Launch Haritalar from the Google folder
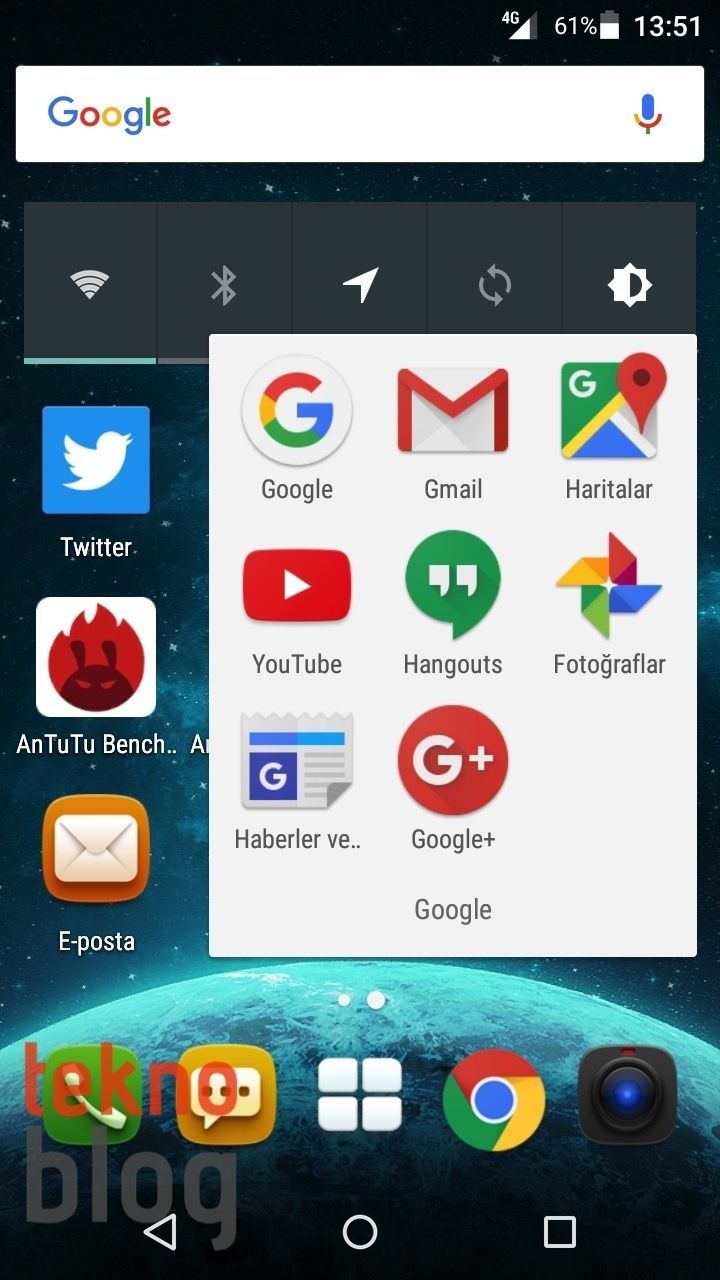Viewport: 720px width, 1280px height. click(x=609, y=408)
